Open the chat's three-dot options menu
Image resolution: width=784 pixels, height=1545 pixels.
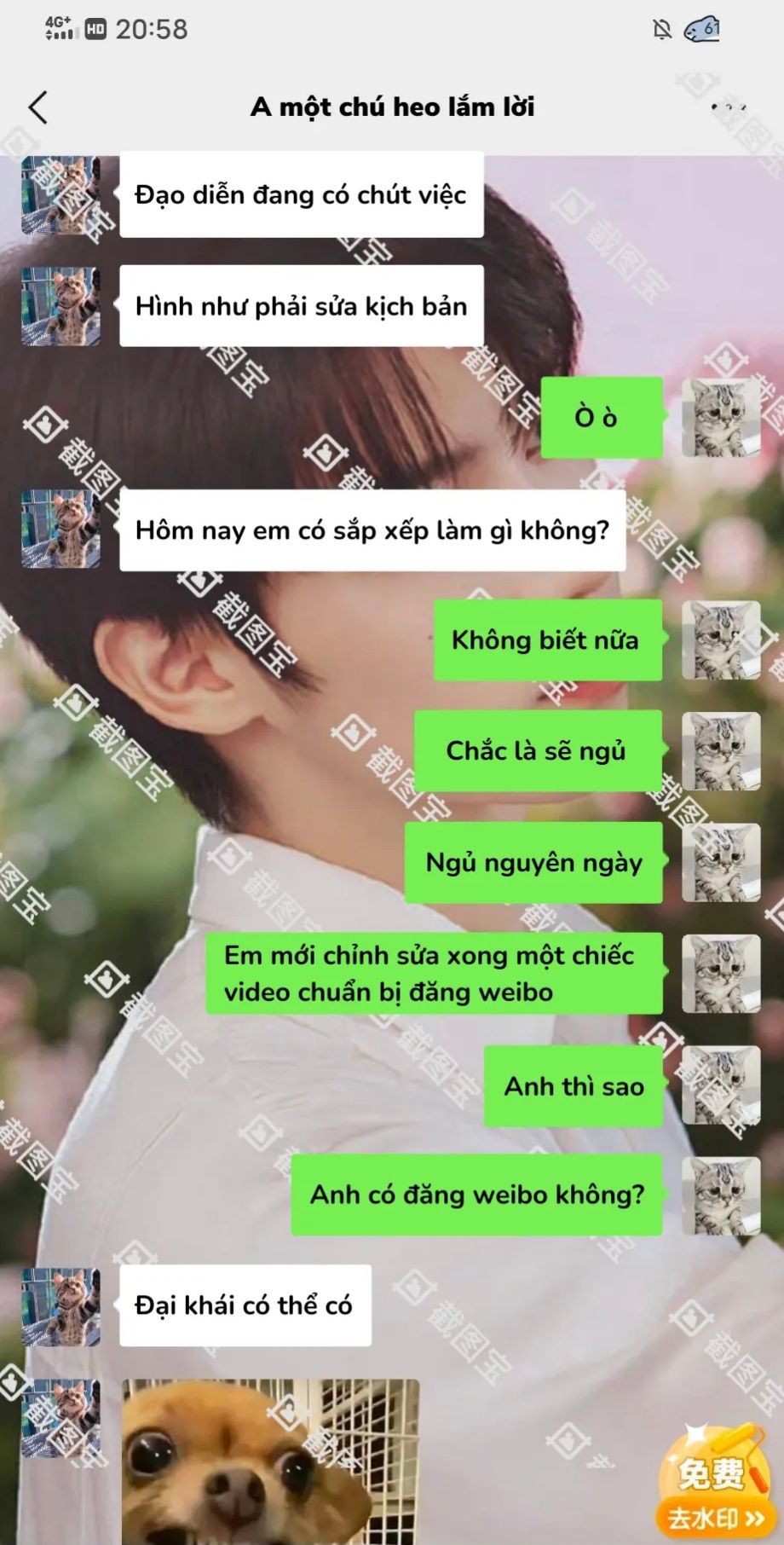tap(729, 107)
